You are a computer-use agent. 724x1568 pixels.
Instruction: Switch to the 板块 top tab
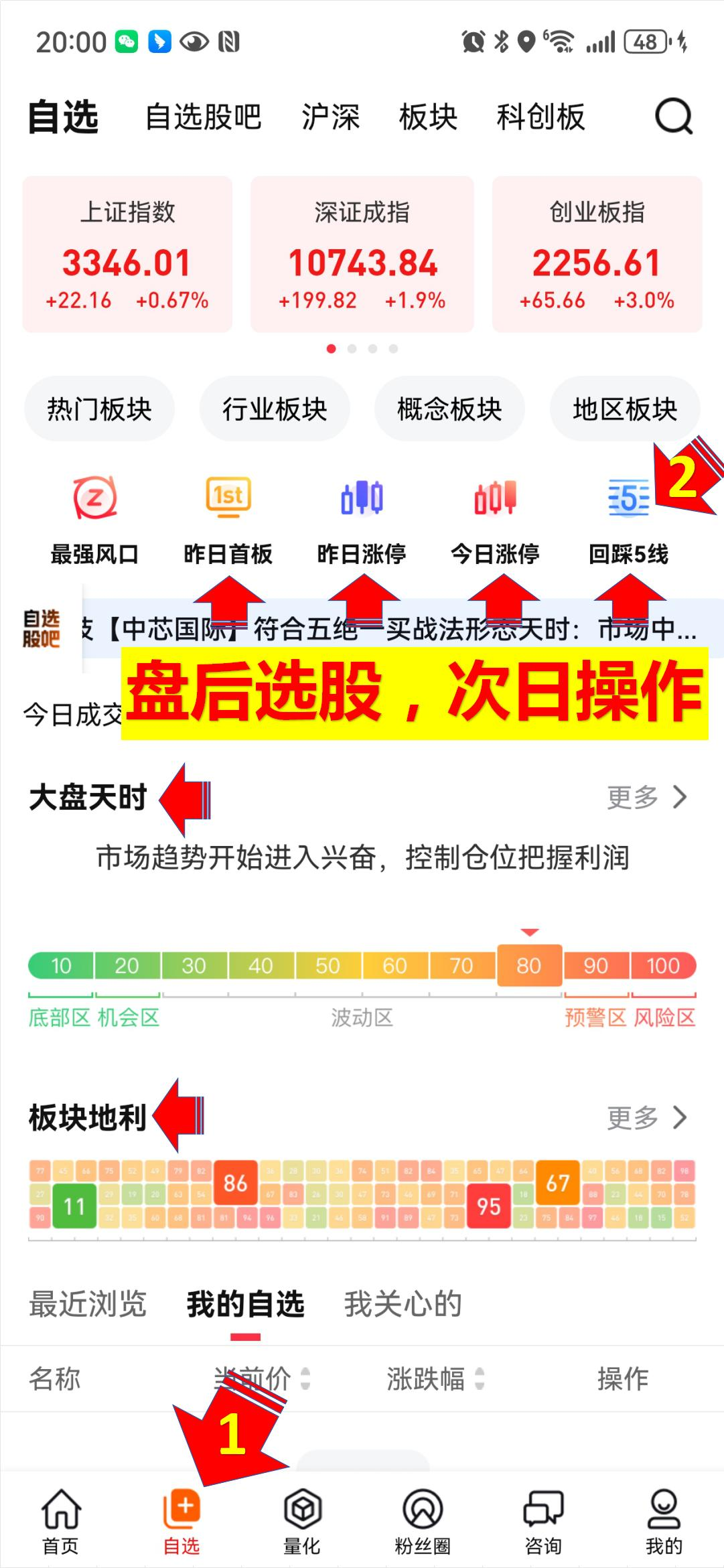point(428,117)
